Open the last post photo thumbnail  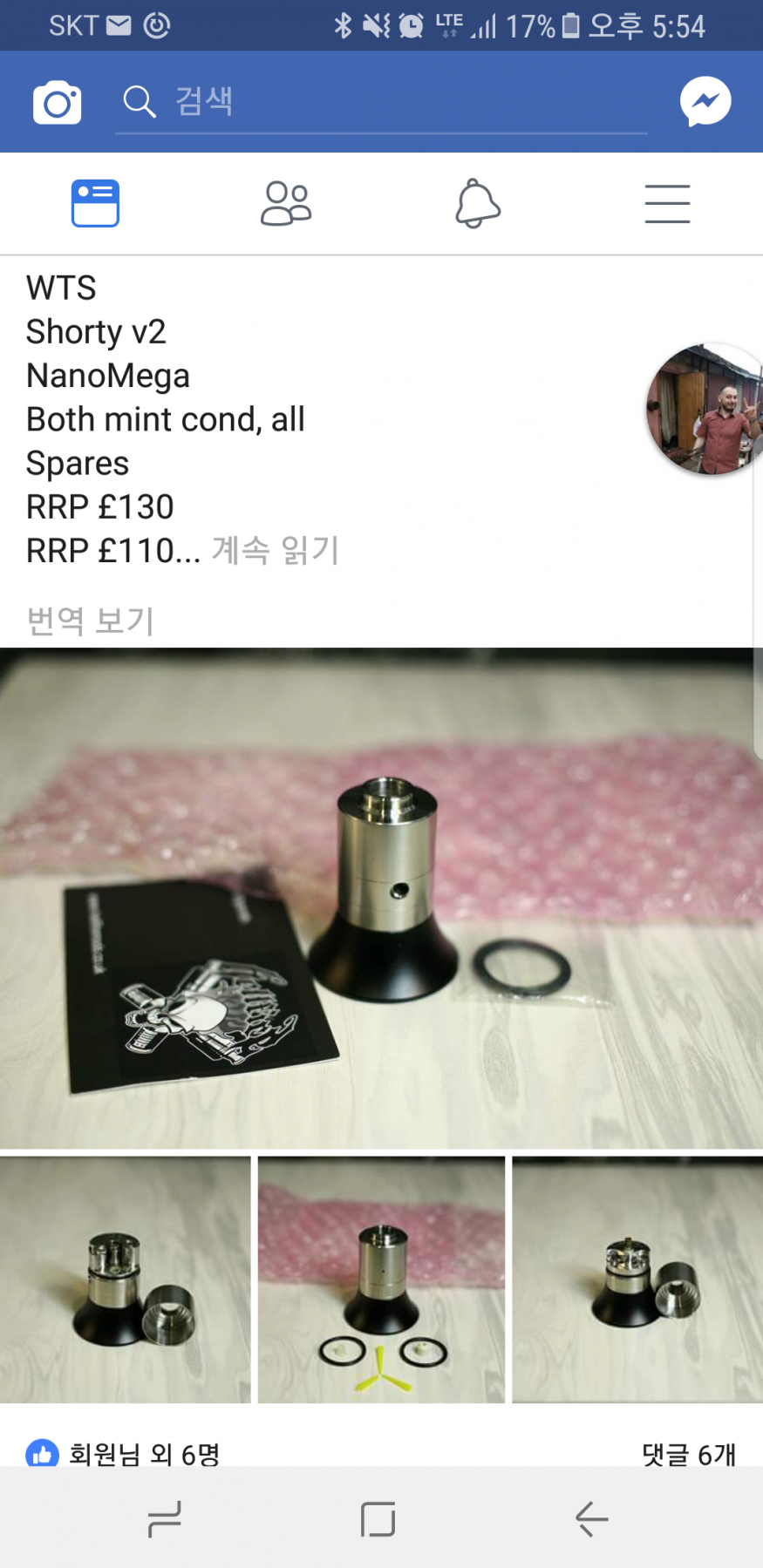pyautogui.click(x=637, y=1280)
